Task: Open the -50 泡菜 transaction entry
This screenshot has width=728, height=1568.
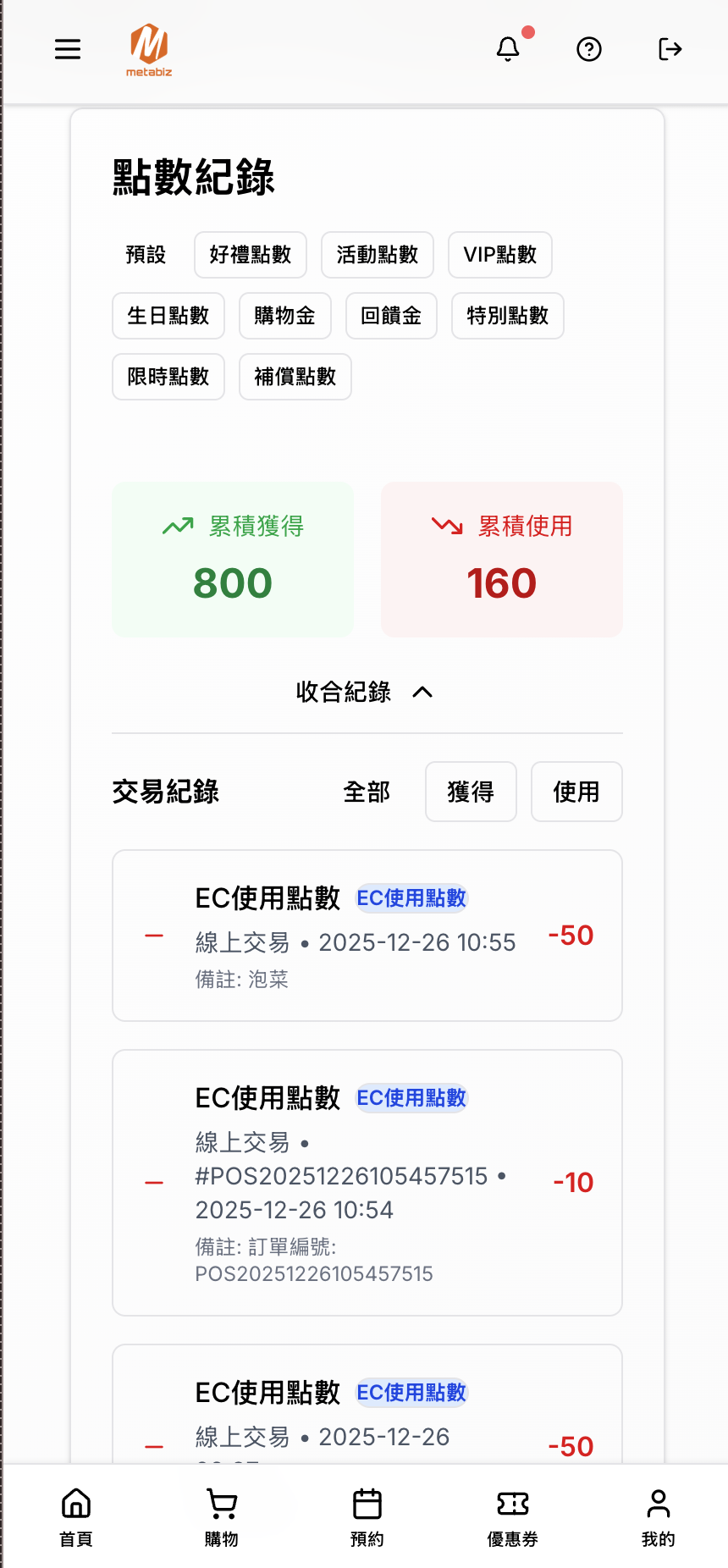Action: 367,935
